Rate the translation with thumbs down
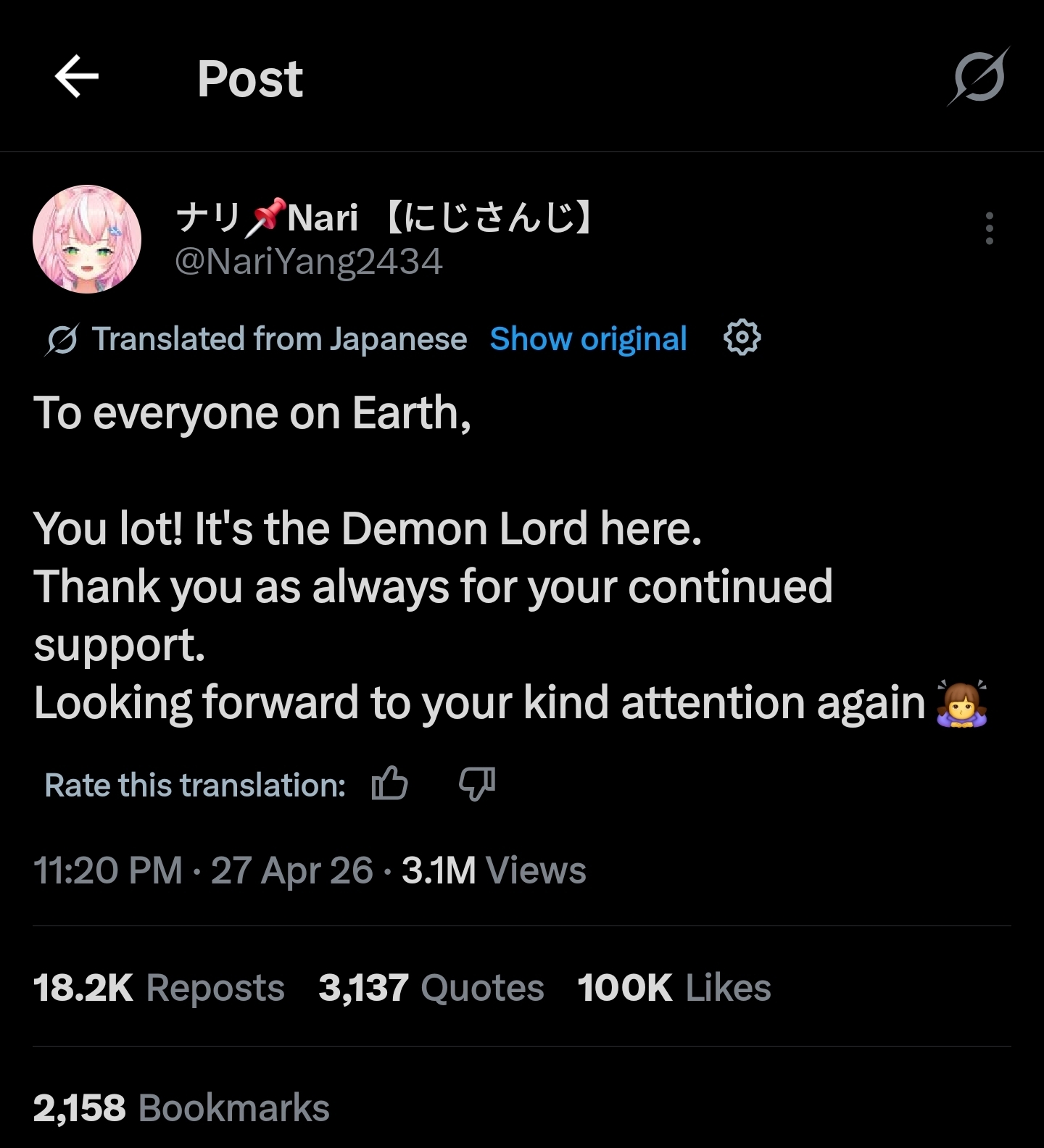 tap(477, 783)
